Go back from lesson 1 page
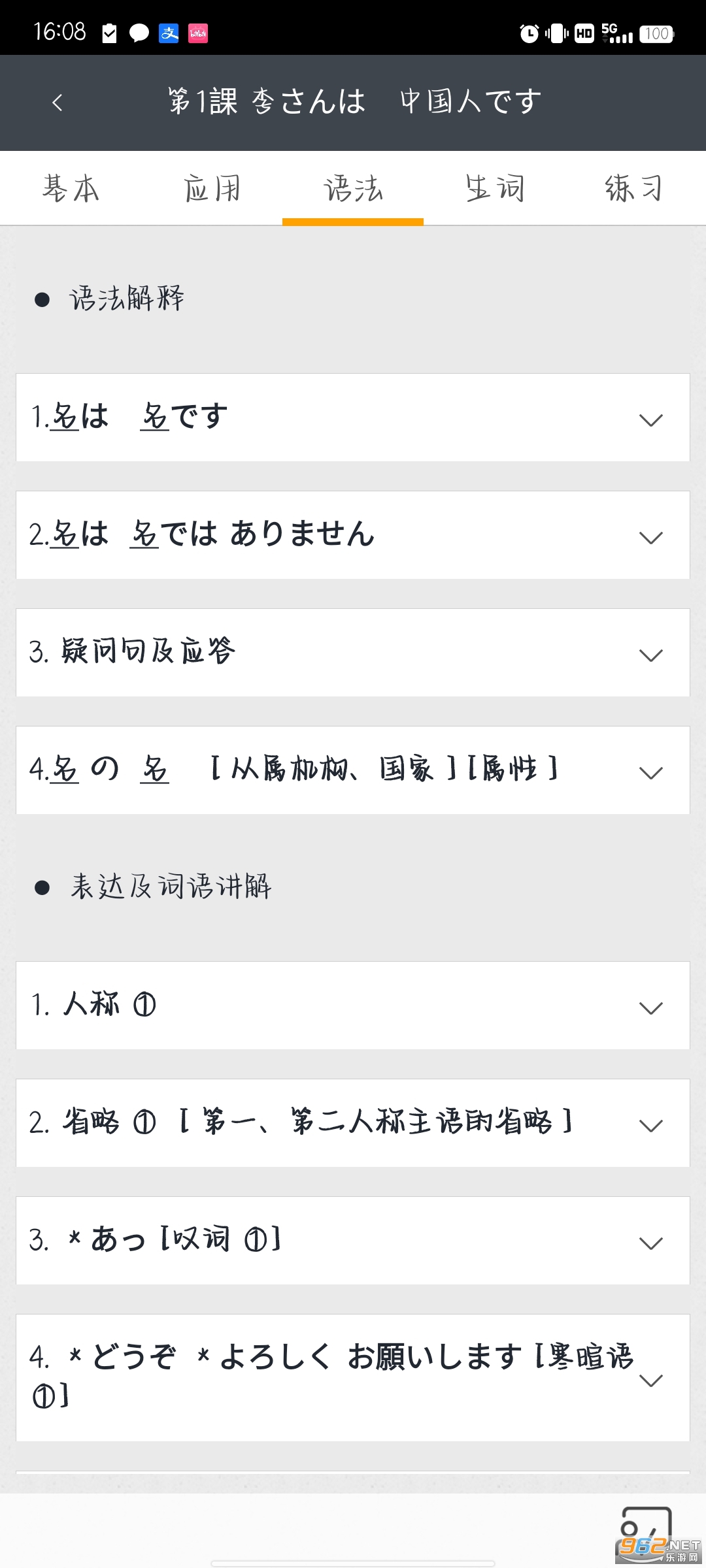 [58, 103]
